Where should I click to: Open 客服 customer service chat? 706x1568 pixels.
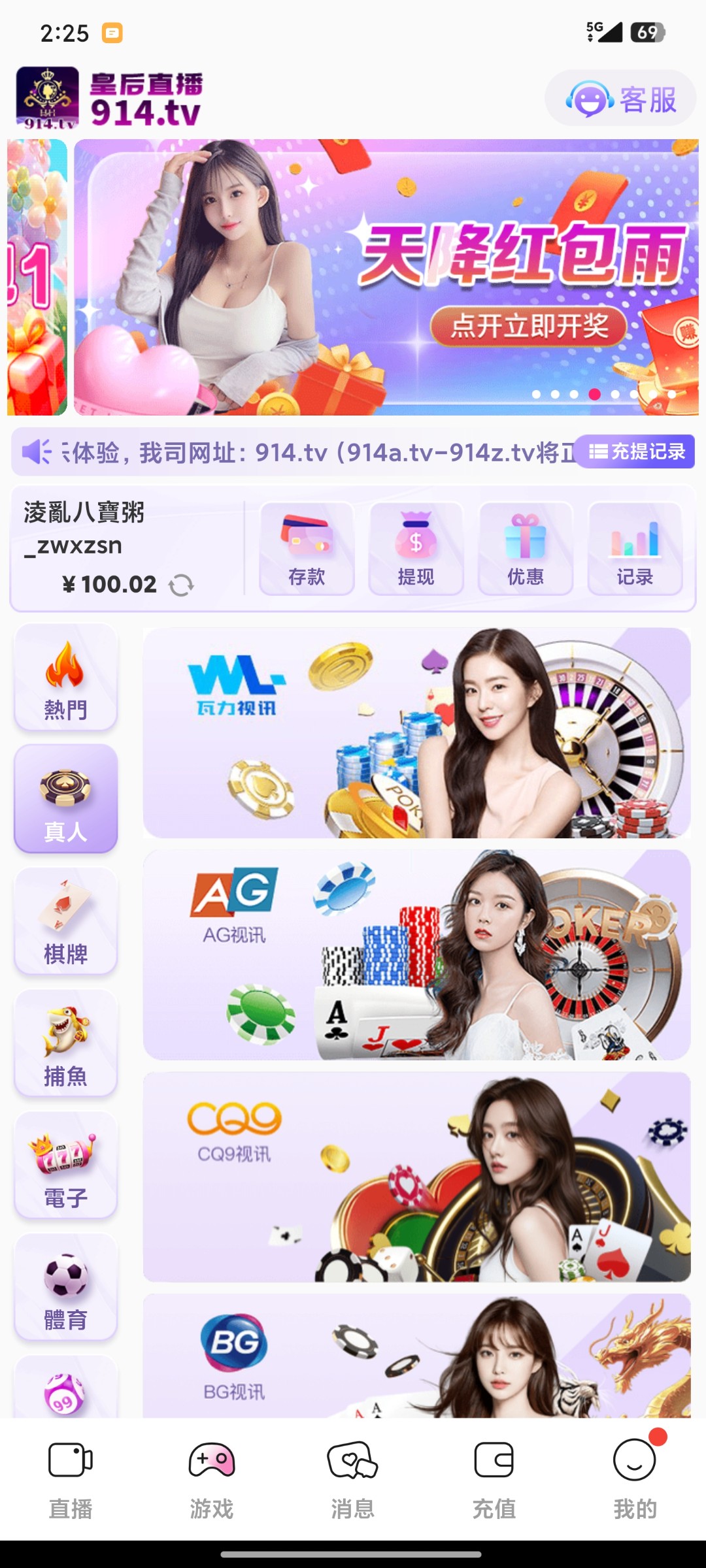click(620, 99)
